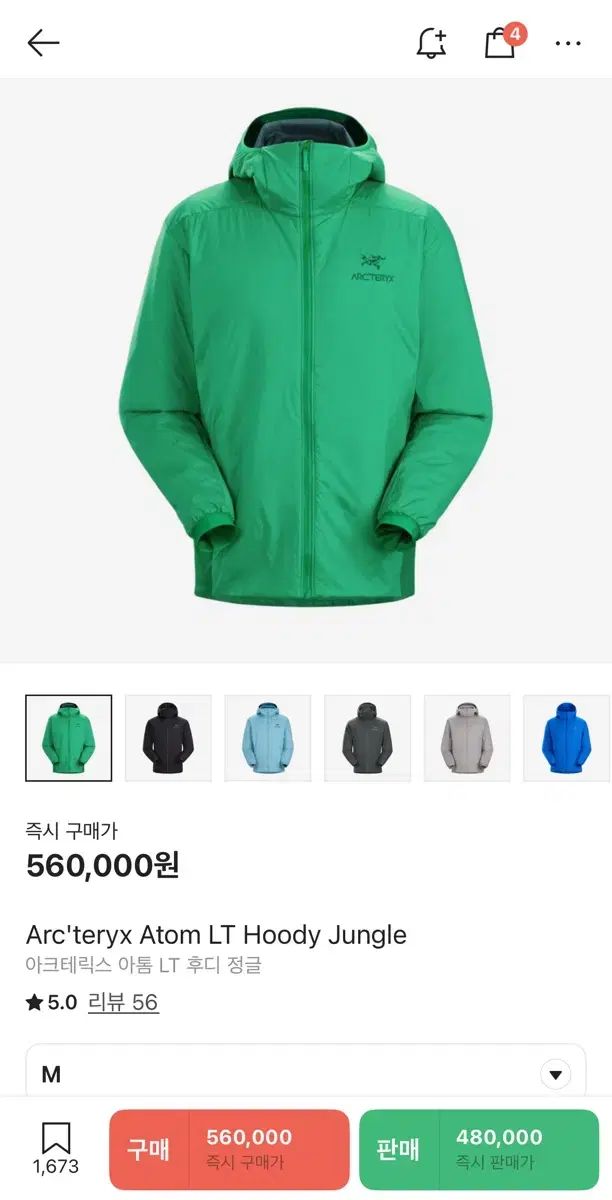Viewport: 612px width, 1200px height.
Task: View the royal blue jacket option
Action: pyautogui.click(x=566, y=738)
